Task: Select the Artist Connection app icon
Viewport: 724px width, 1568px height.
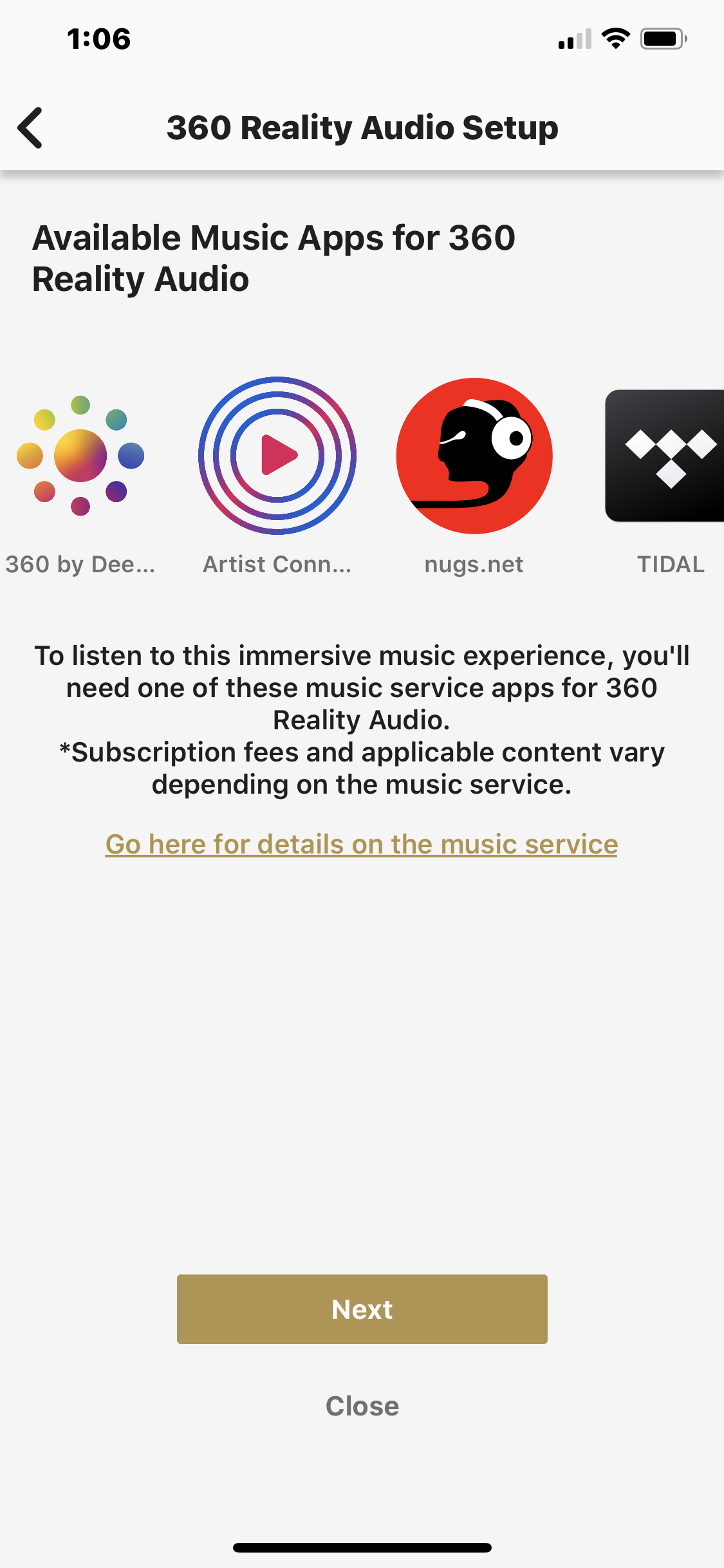Action: click(x=277, y=456)
